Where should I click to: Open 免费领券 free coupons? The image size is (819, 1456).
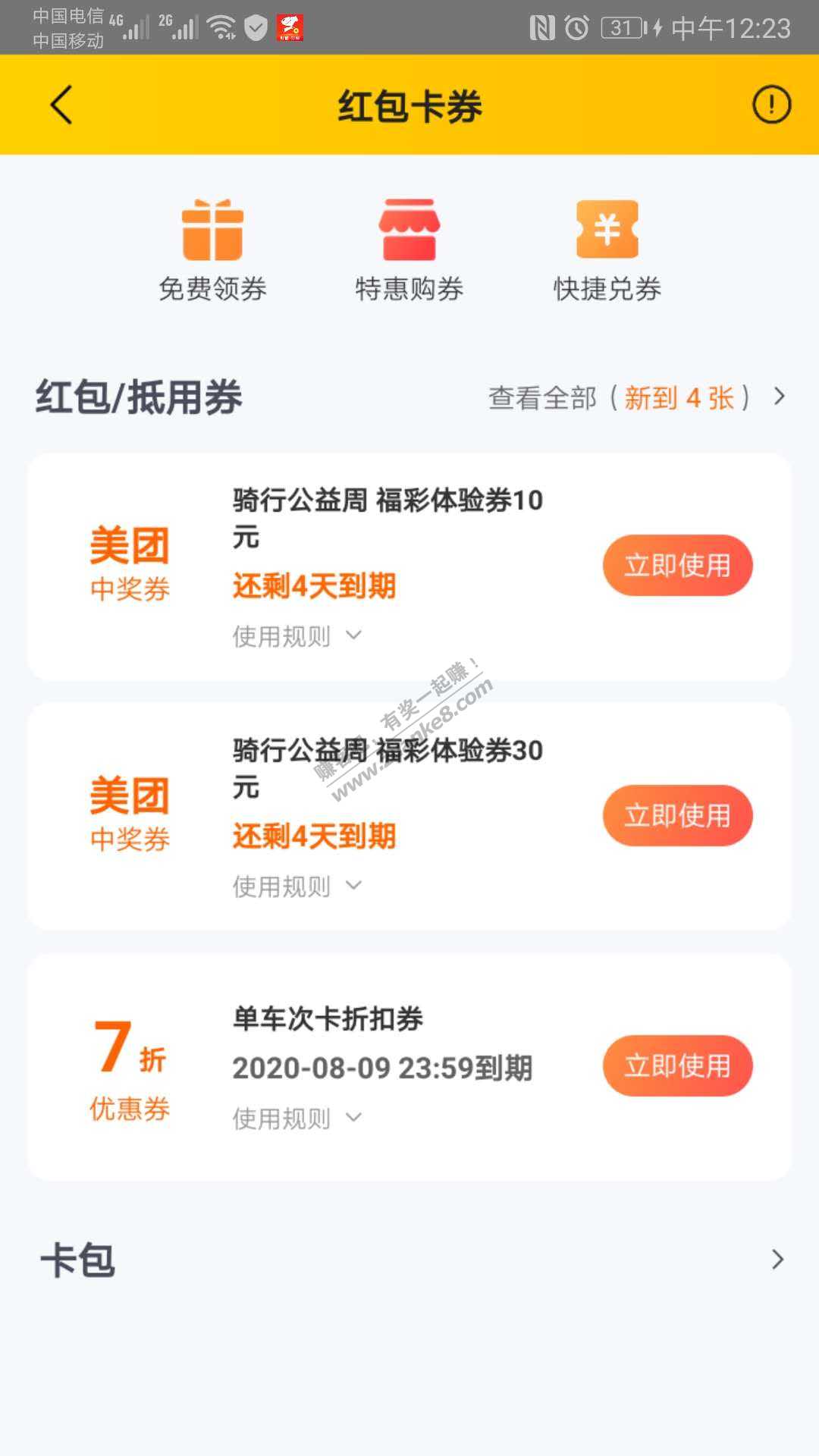(212, 250)
